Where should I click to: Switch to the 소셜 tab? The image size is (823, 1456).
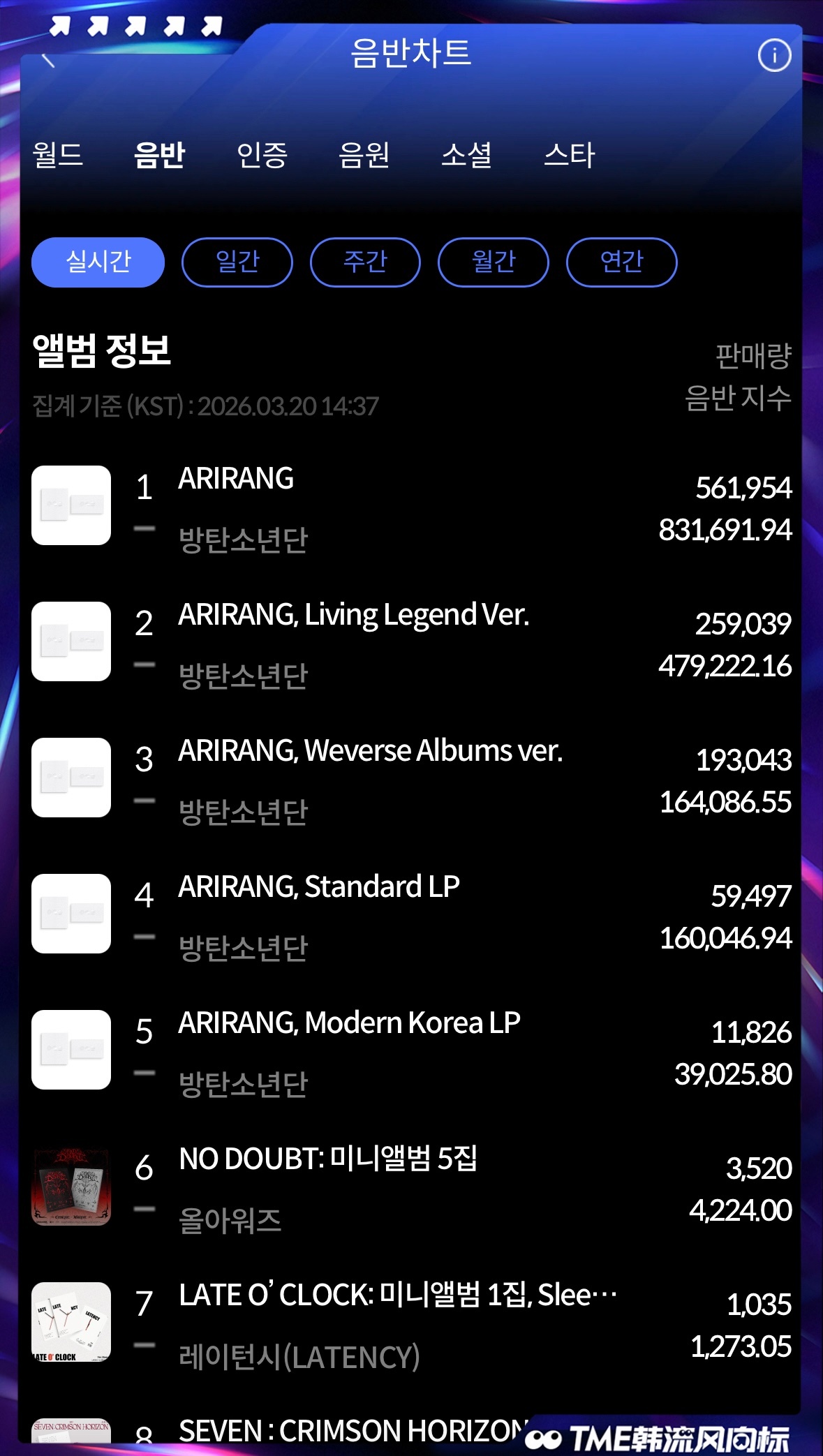[467, 155]
